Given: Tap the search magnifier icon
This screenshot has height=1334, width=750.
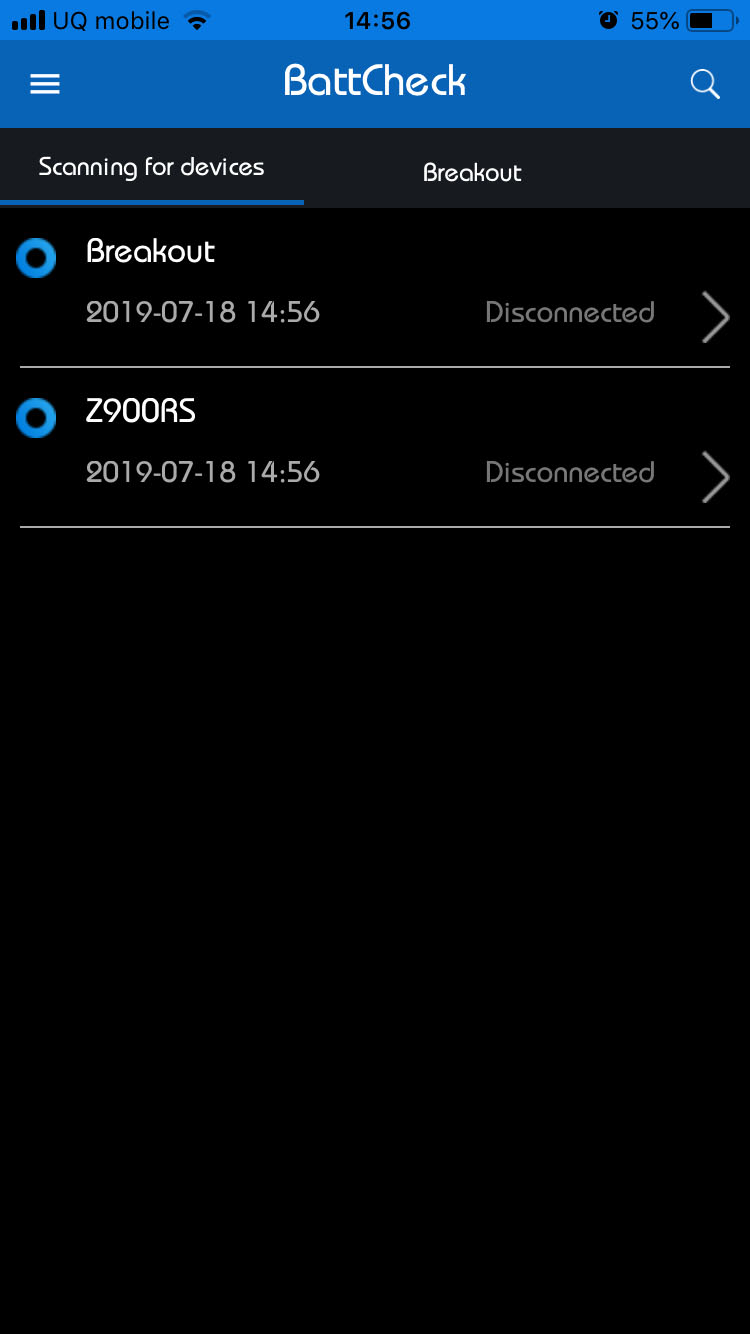Looking at the screenshot, I should click(x=705, y=85).
